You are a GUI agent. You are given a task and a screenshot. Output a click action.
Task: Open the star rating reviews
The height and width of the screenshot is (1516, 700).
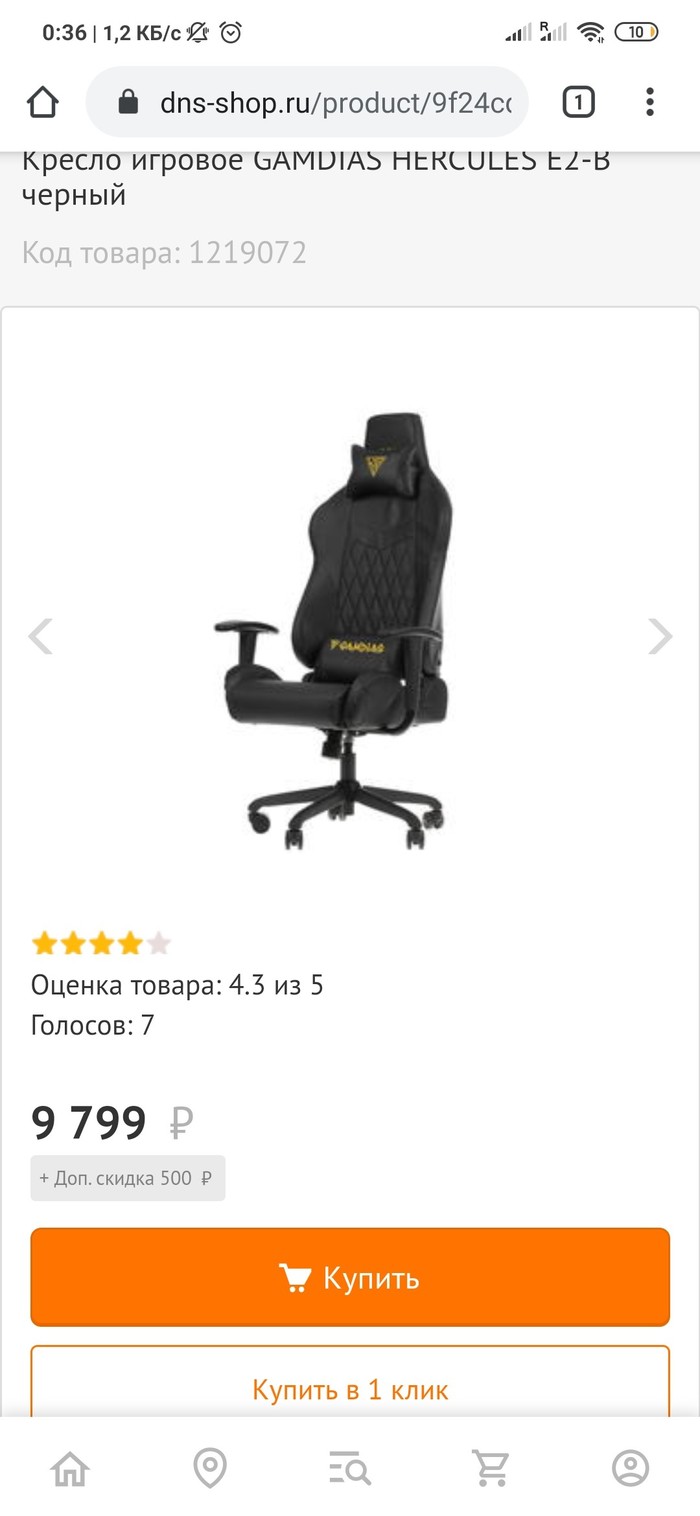[101, 943]
